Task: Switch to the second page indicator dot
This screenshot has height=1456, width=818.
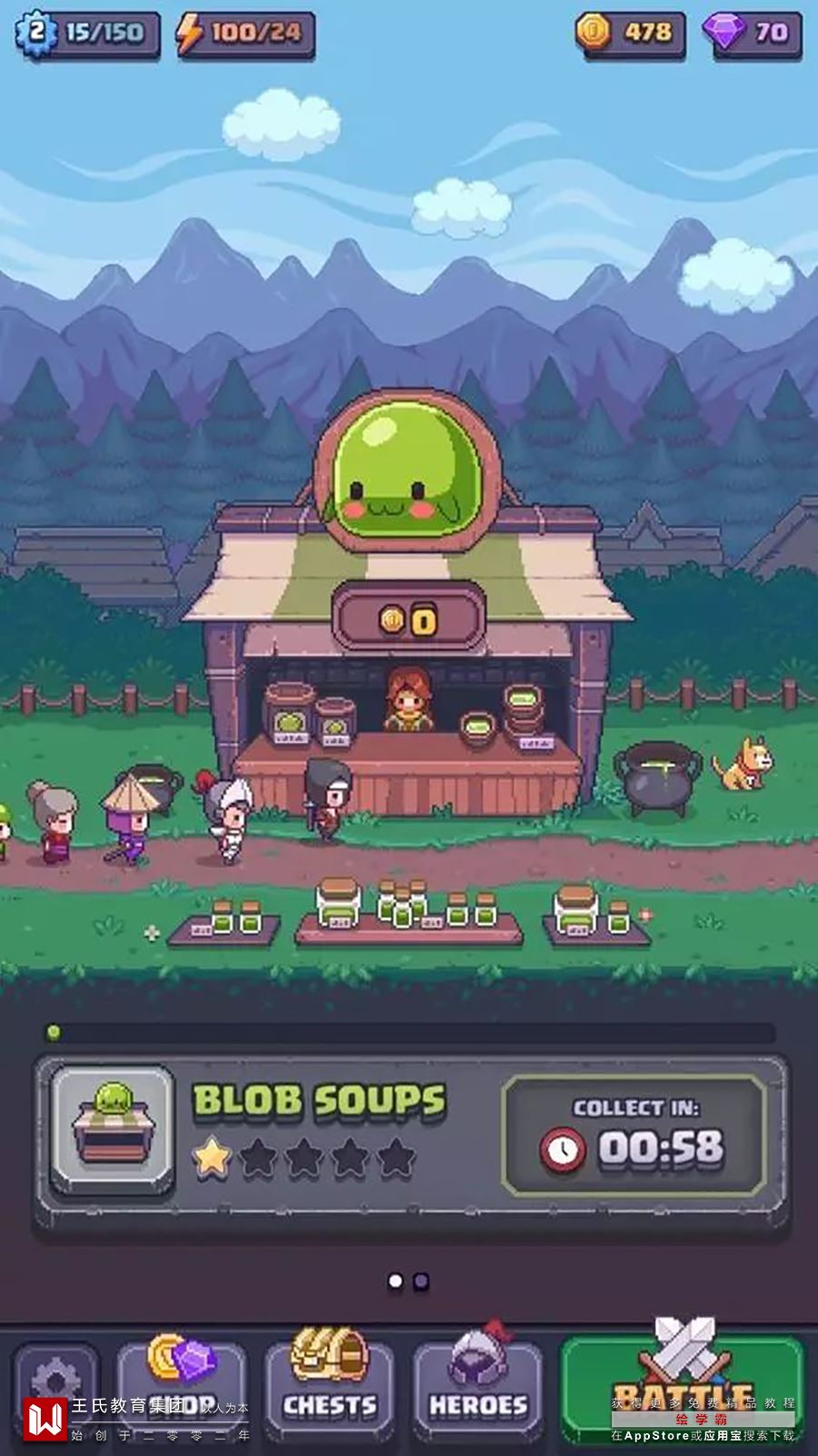Action: click(x=422, y=1281)
